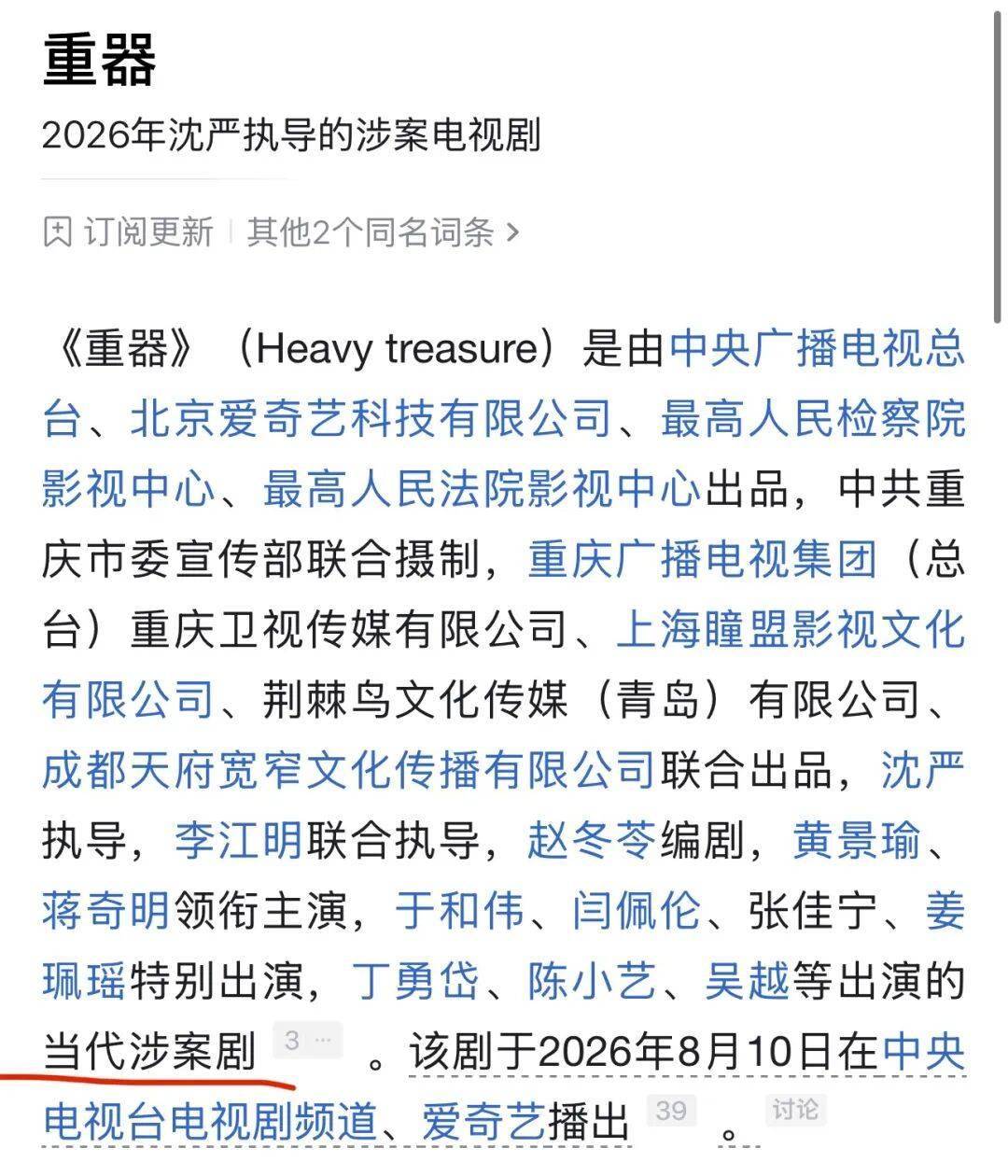This screenshot has height=1176, width=1008.
Task: View 闫佩伦's entry
Action: (637, 910)
